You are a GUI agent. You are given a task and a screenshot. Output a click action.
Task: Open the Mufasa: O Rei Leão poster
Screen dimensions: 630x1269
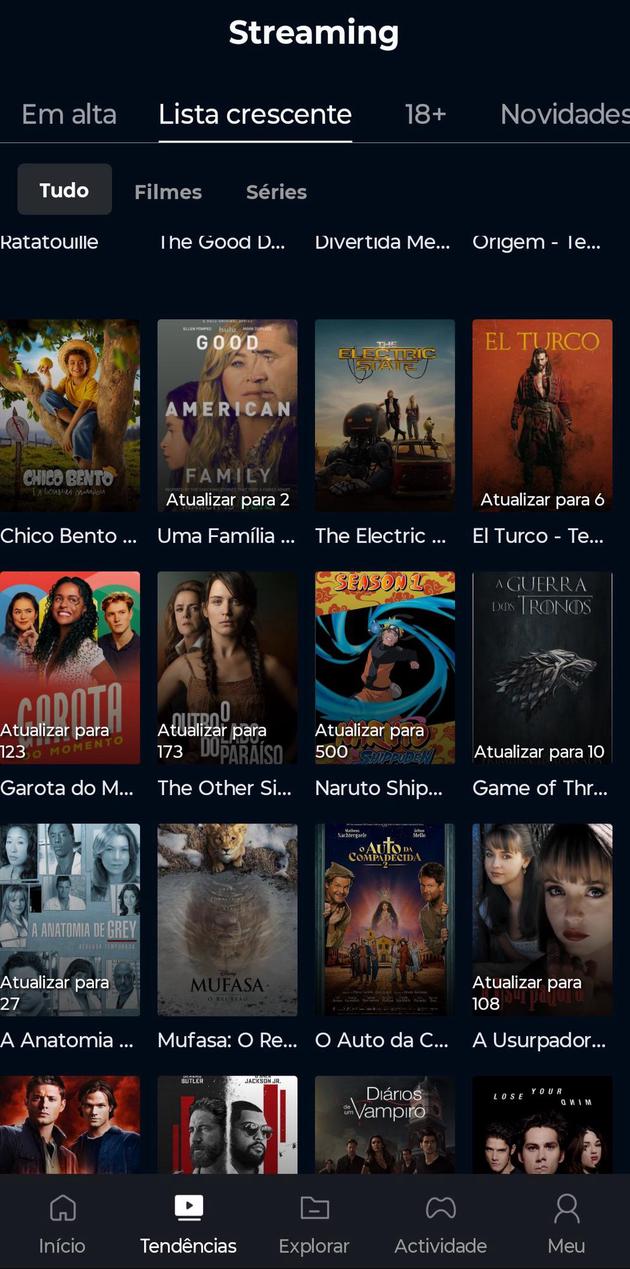[227, 919]
